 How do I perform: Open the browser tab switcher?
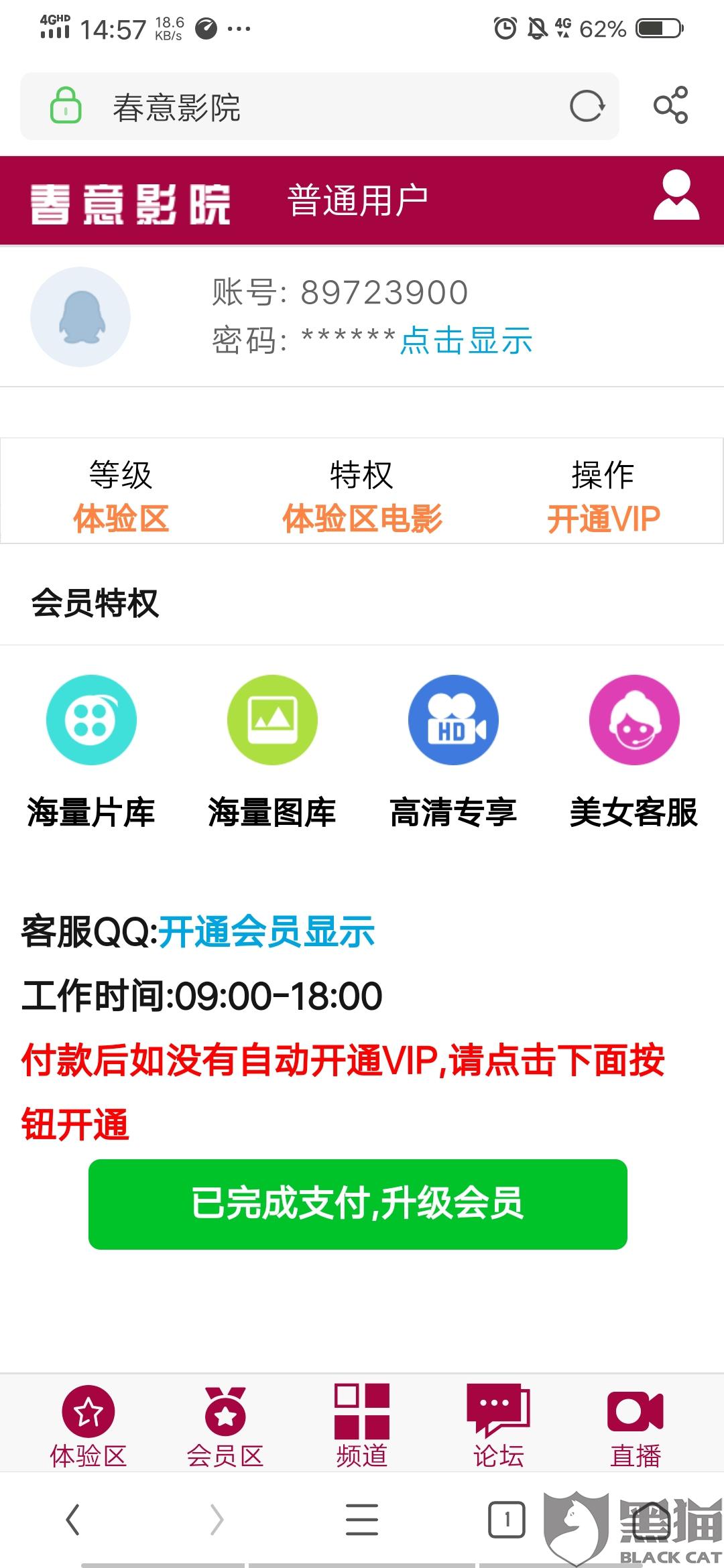(x=507, y=1520)
